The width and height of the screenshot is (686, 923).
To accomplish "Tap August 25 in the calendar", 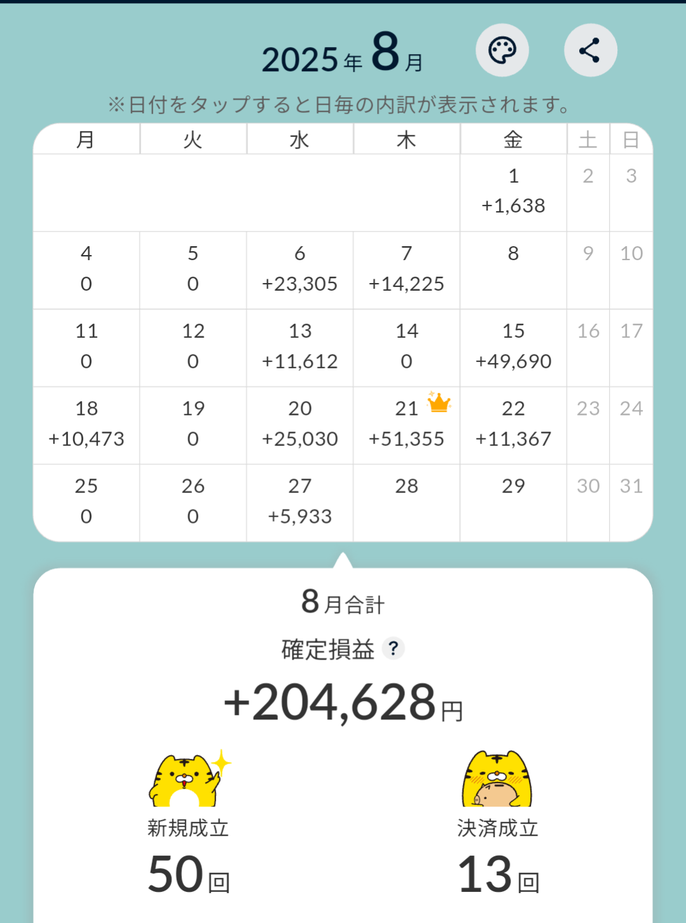I will pos(86,502).
